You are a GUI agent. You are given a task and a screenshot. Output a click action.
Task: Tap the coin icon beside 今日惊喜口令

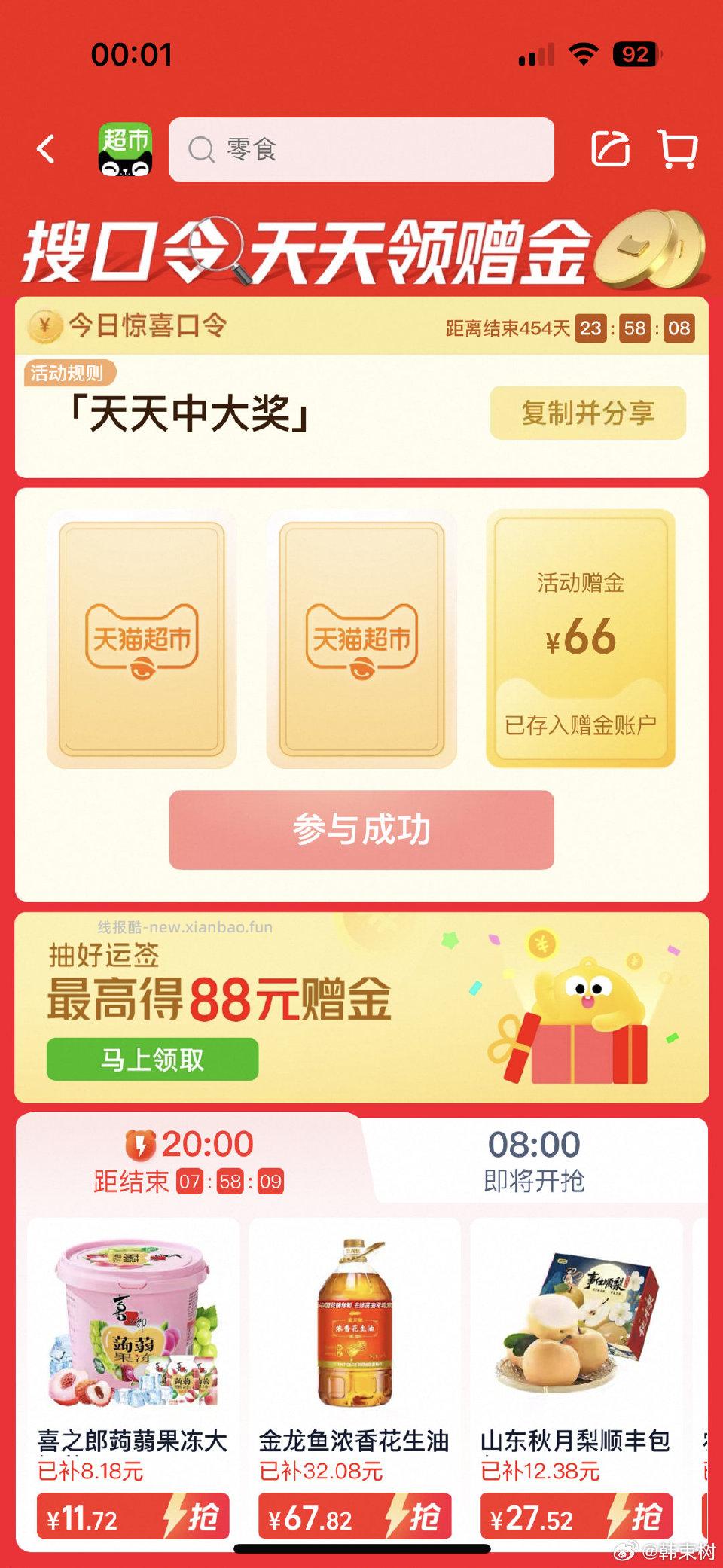pos(45,327)
